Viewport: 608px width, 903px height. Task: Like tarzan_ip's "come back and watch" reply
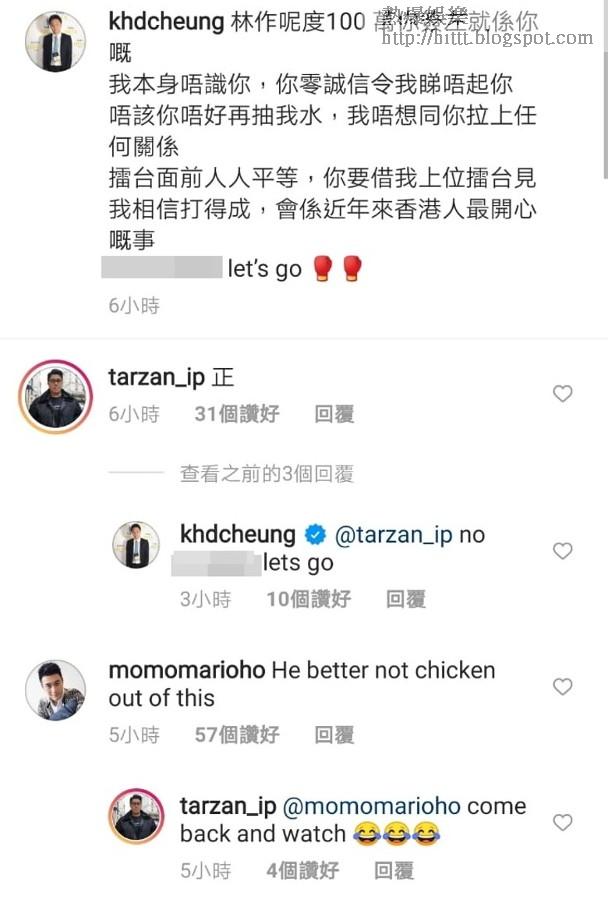[x=563, y=823]
